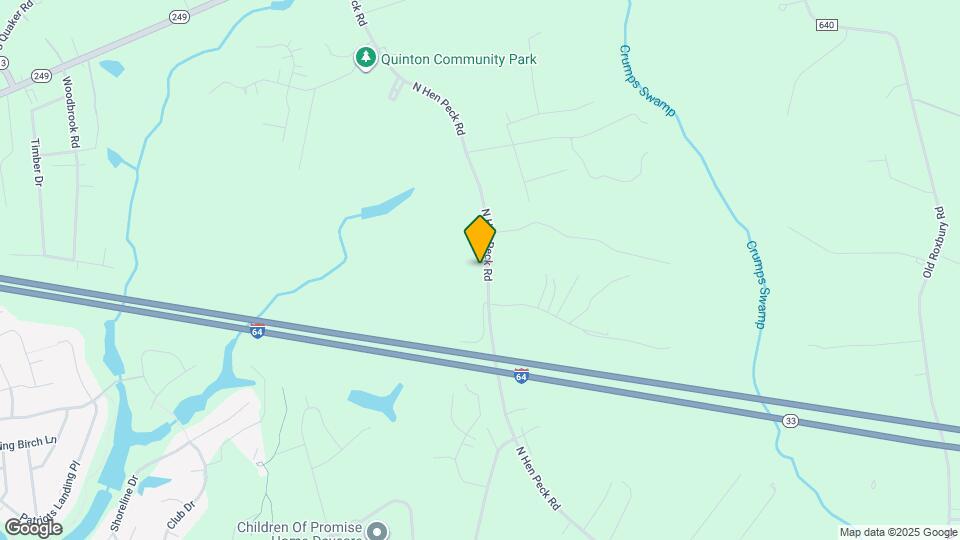Tap the orange location marker
Screen dimensions: 960x540
[480, 239]
